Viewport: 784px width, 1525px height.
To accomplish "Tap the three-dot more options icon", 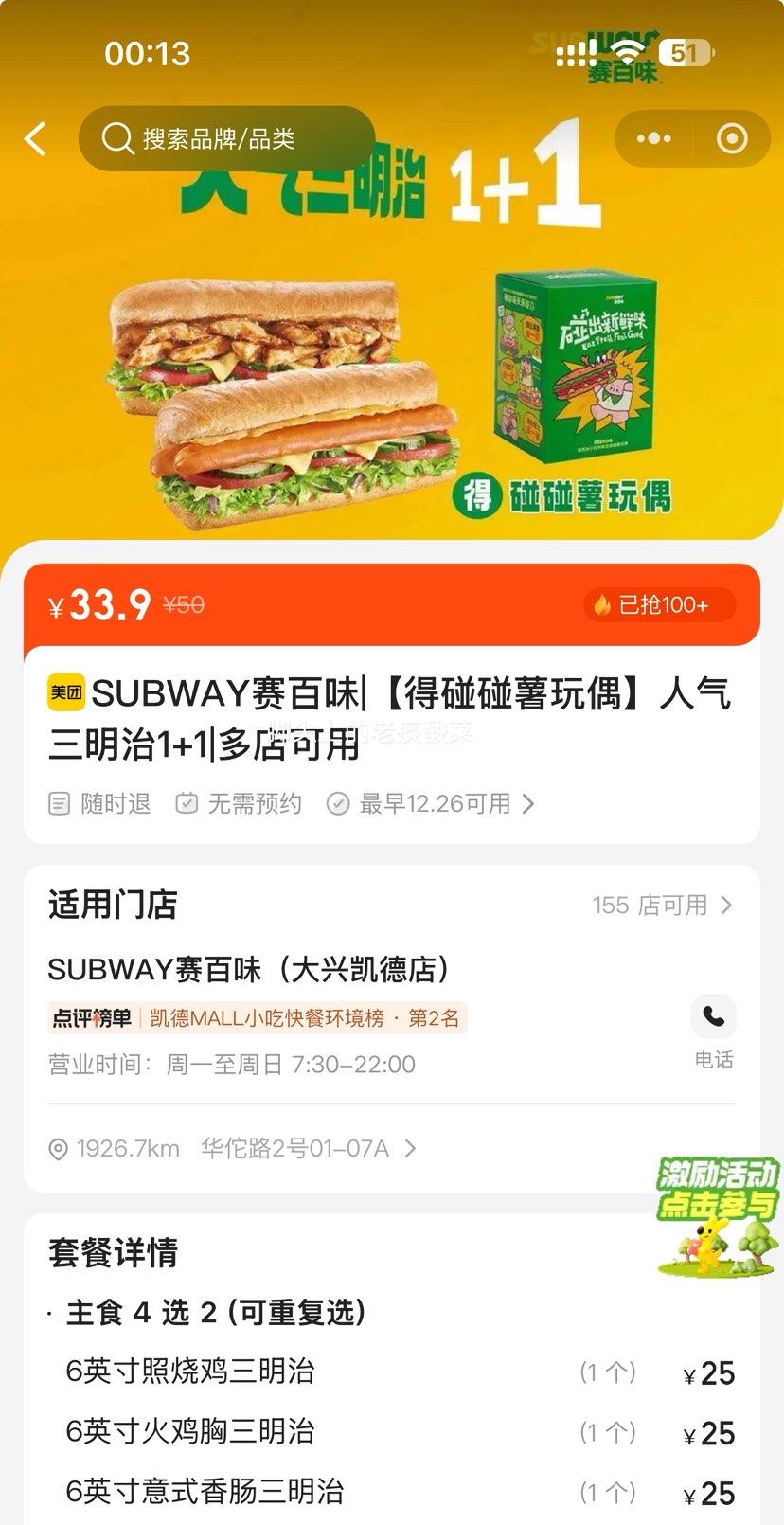I will [x=652, y=137].
